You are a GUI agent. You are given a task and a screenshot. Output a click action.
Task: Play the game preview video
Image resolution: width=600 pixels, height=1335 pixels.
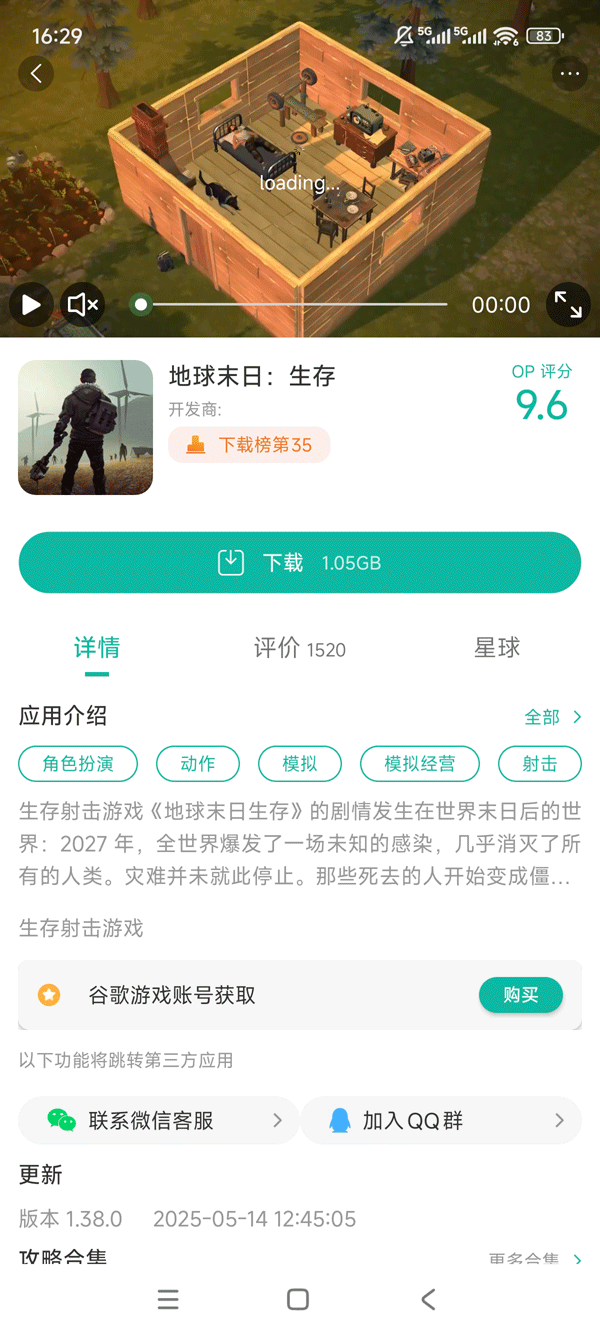pyautogui.click(x=31, y=304)
